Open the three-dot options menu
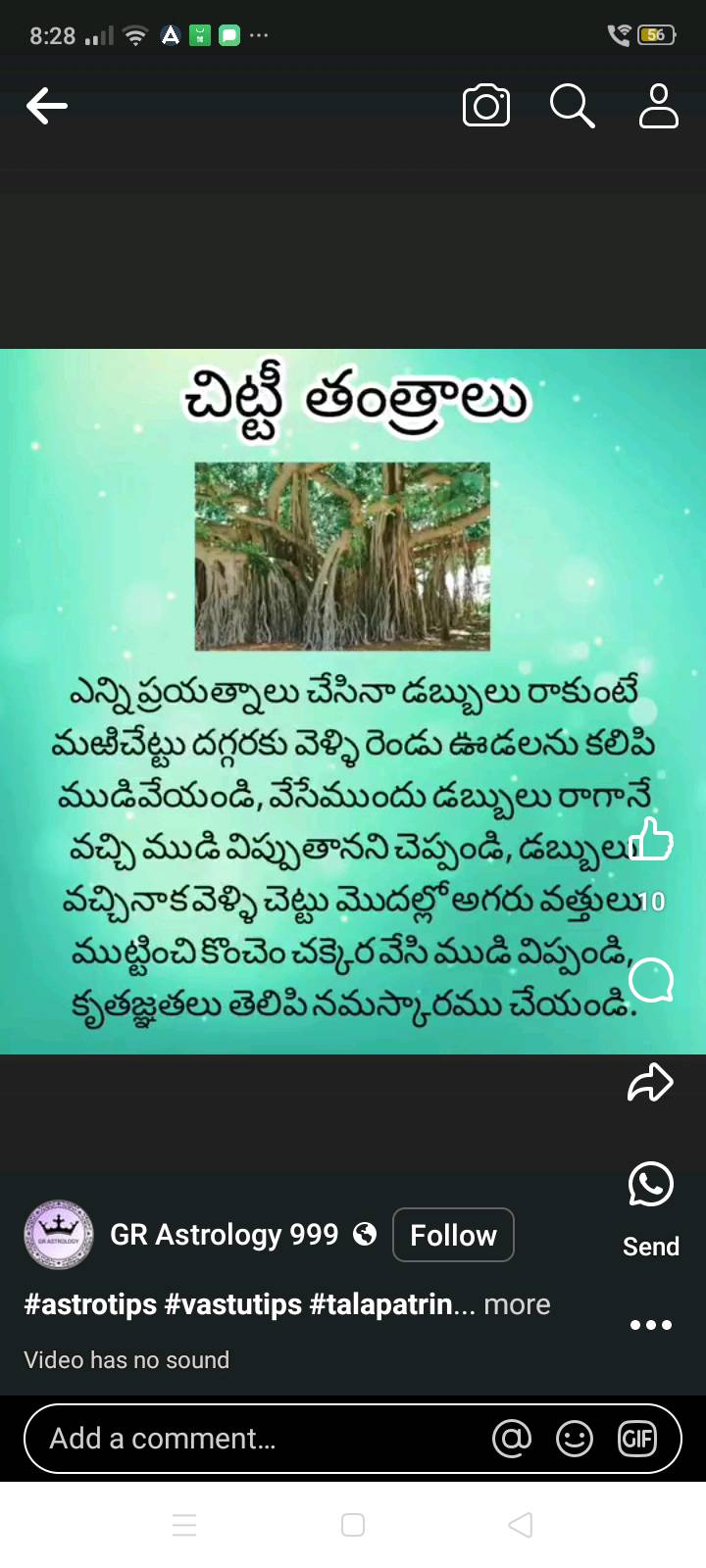Image resolution: width=706 pixels, height=1568 pixels. pos(651,1325)
